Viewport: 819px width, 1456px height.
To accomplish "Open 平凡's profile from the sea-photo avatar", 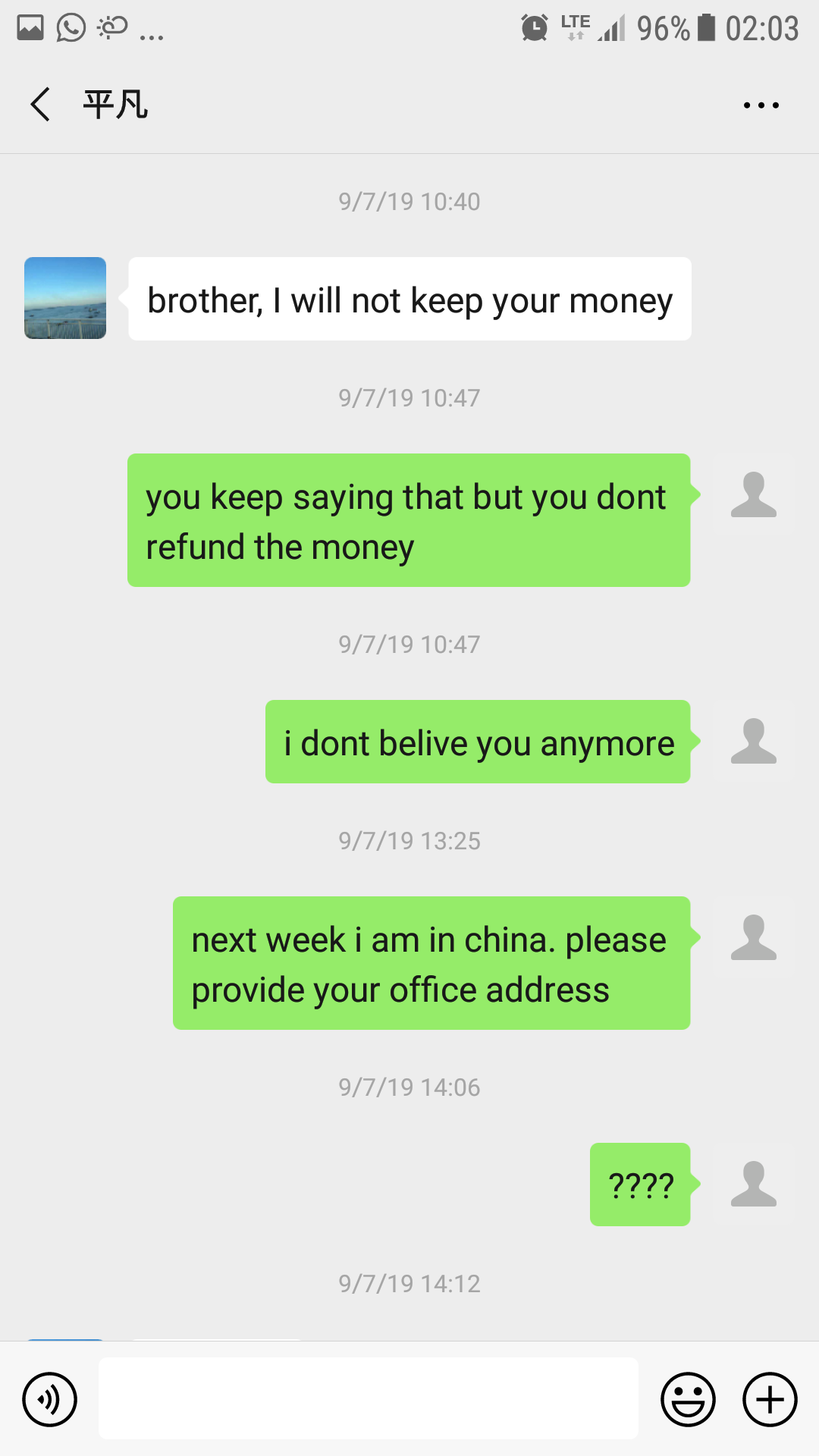I will click(x=65, y=298).
